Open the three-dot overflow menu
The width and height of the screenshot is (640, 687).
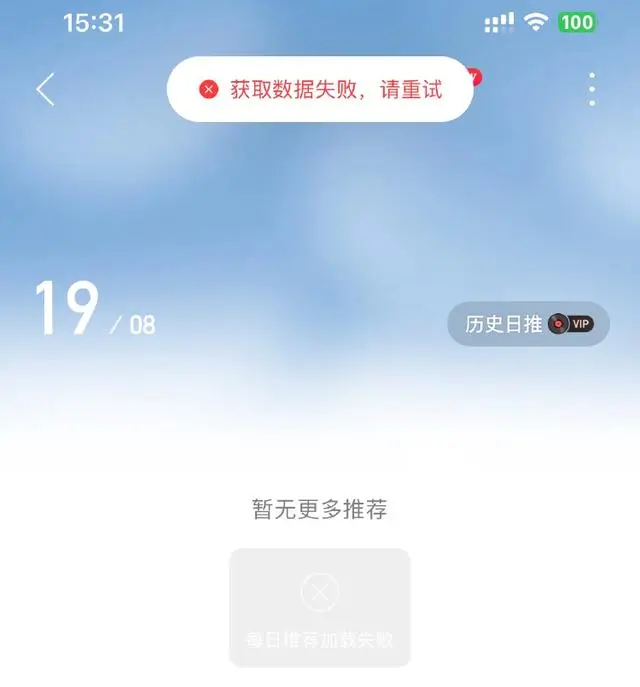pos(592,89)
